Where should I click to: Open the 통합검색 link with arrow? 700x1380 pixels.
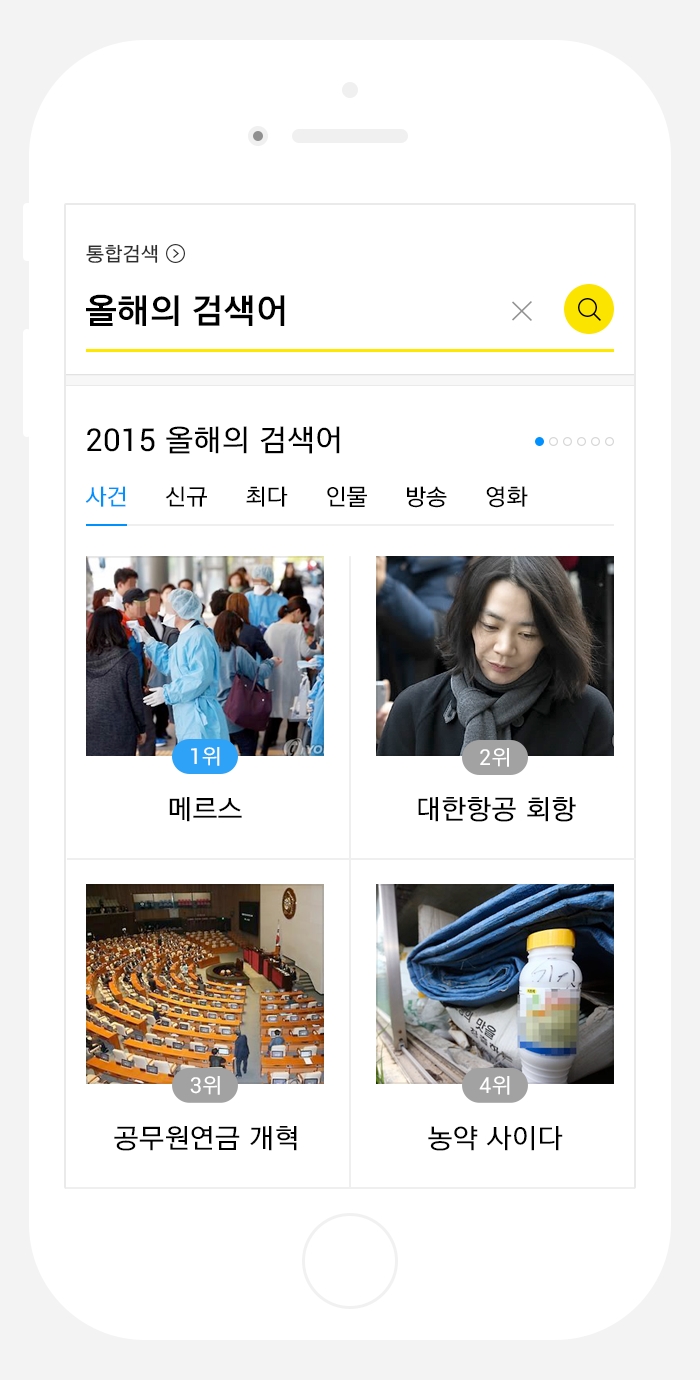[x=135, y=254]
